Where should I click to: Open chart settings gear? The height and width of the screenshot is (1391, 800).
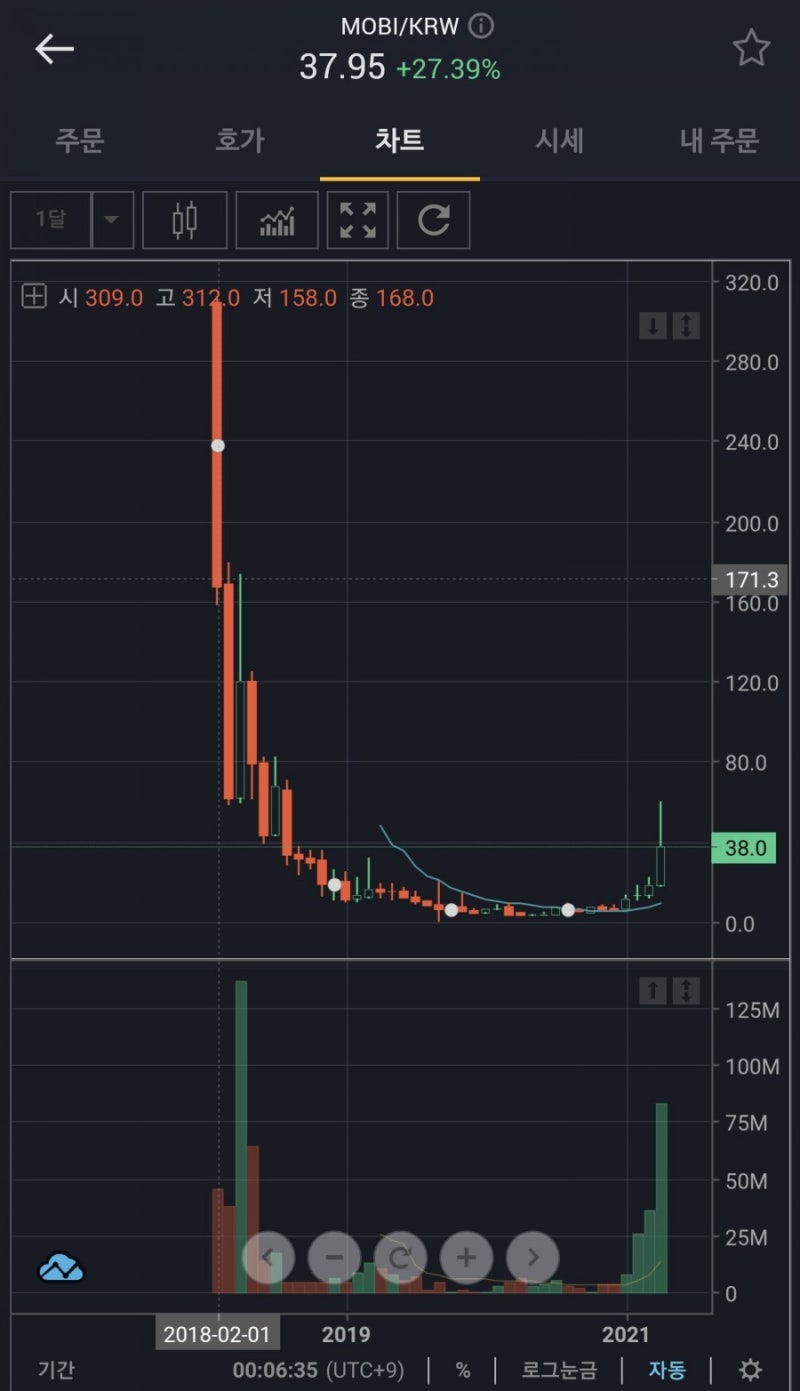pyautogui.click(x=750, y=1369)
